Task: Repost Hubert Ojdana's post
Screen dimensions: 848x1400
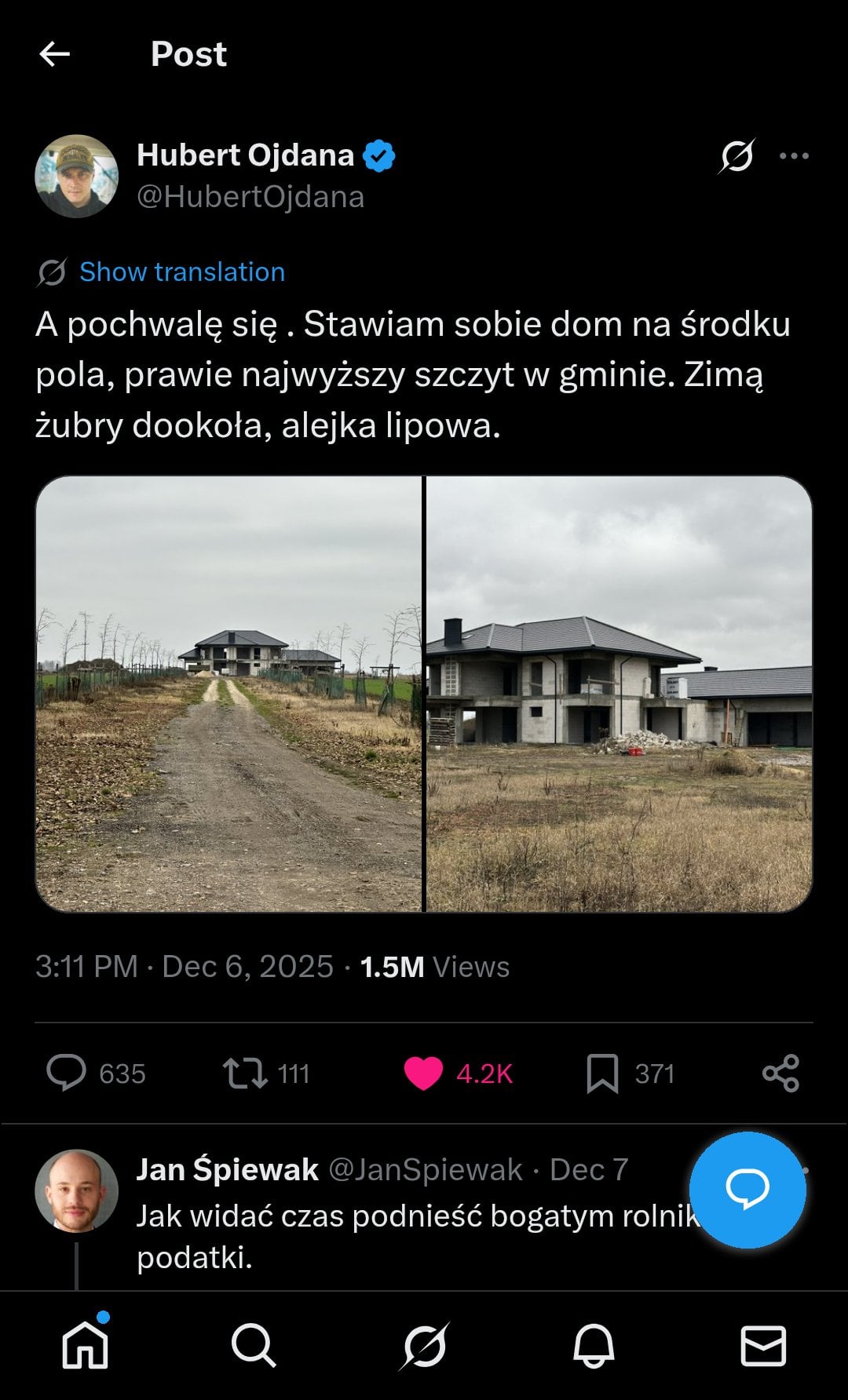Action: (x=245, y=1073)
